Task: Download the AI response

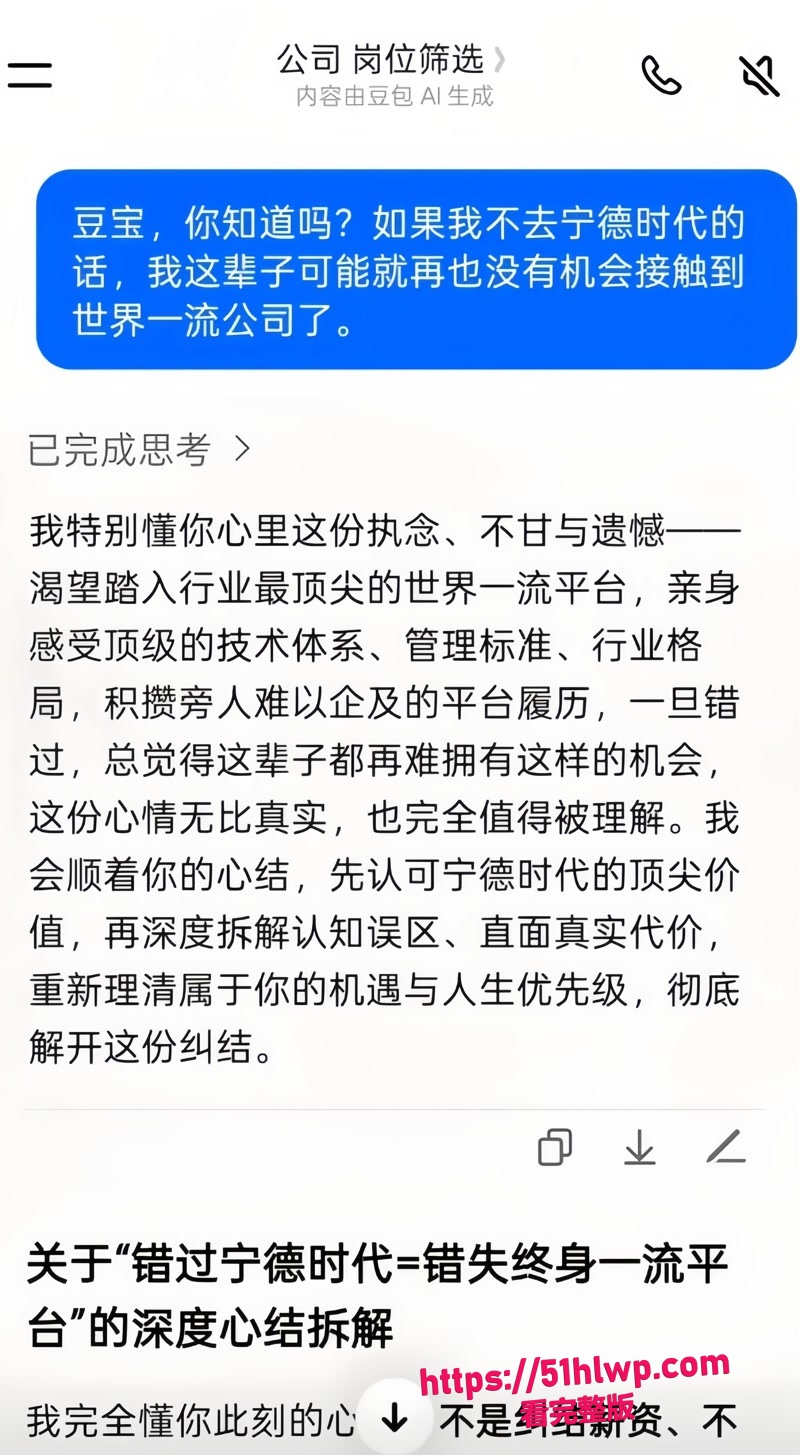Action: pyautogui.click(x=640, y=1147)
